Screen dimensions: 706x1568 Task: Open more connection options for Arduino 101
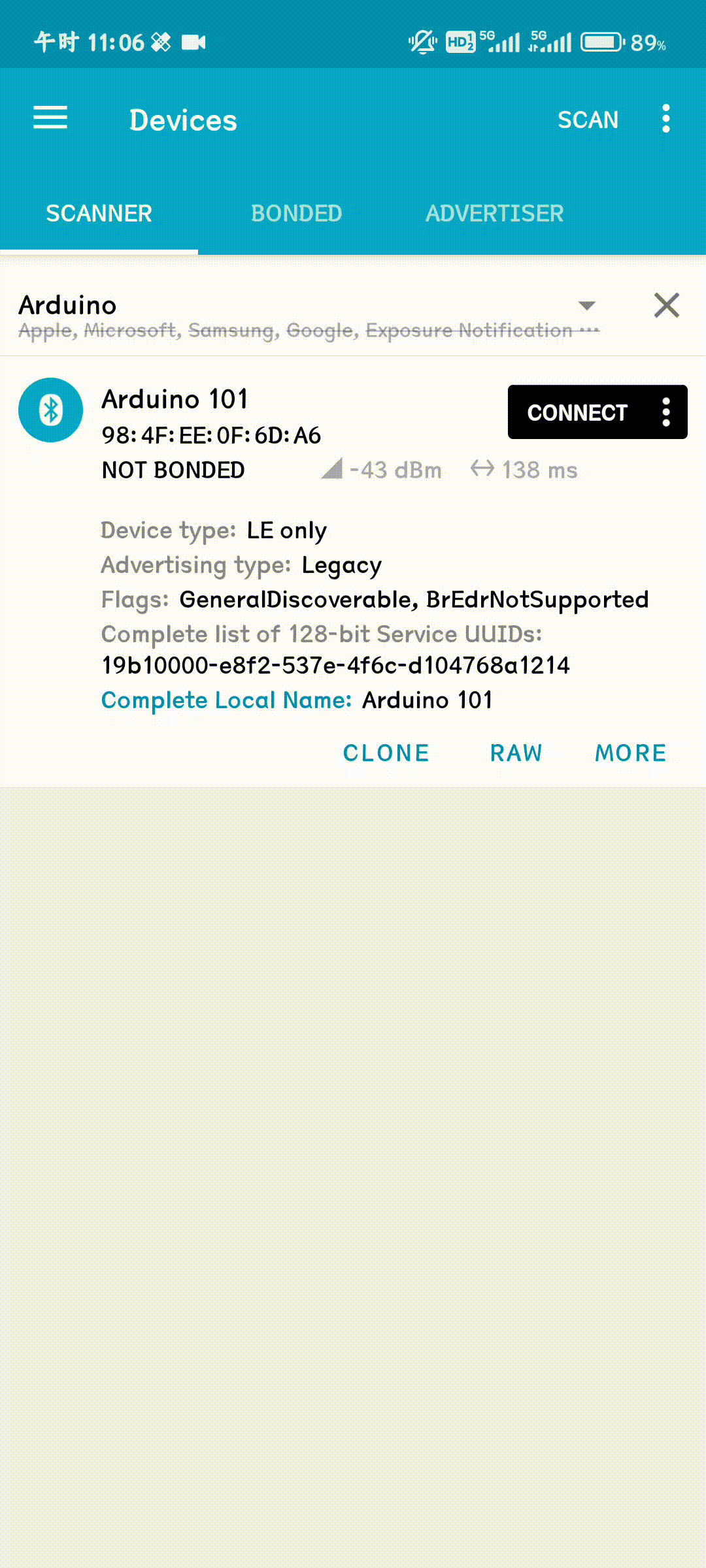point(666,412)
